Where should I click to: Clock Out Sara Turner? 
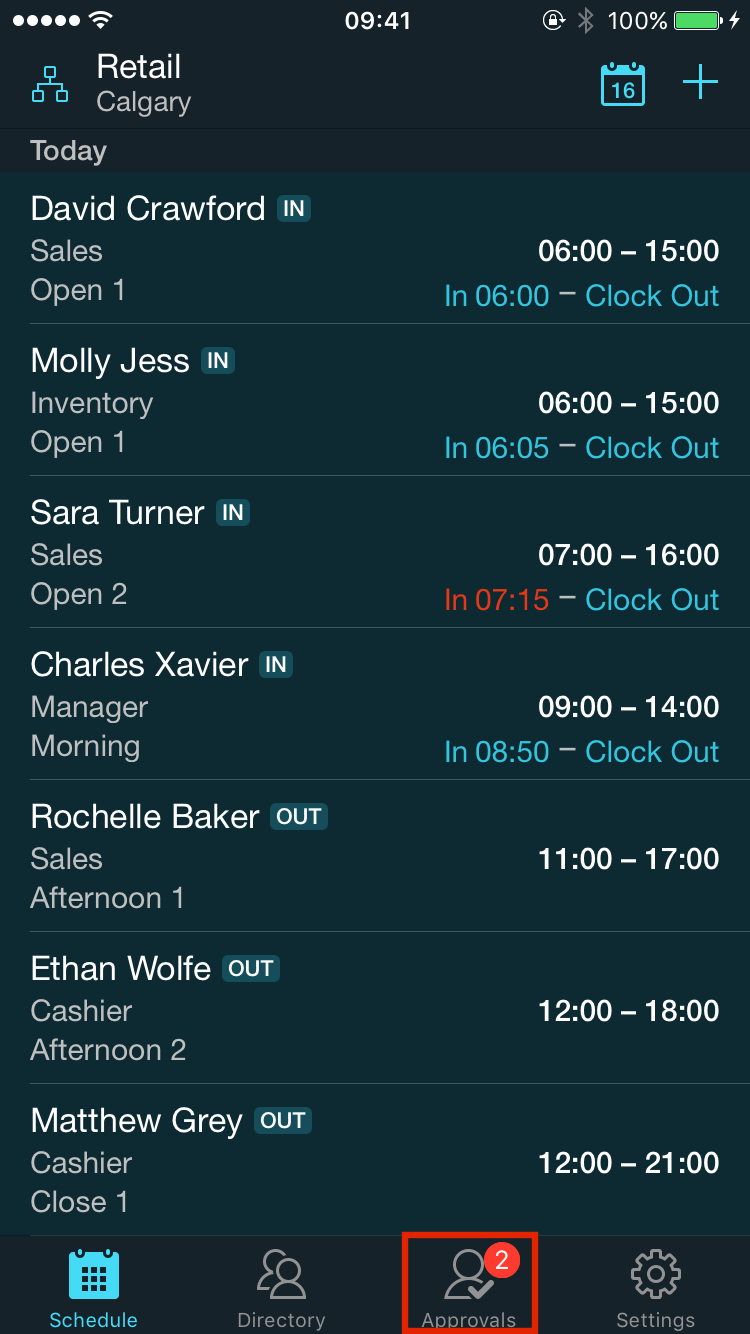tap(652, 600)
